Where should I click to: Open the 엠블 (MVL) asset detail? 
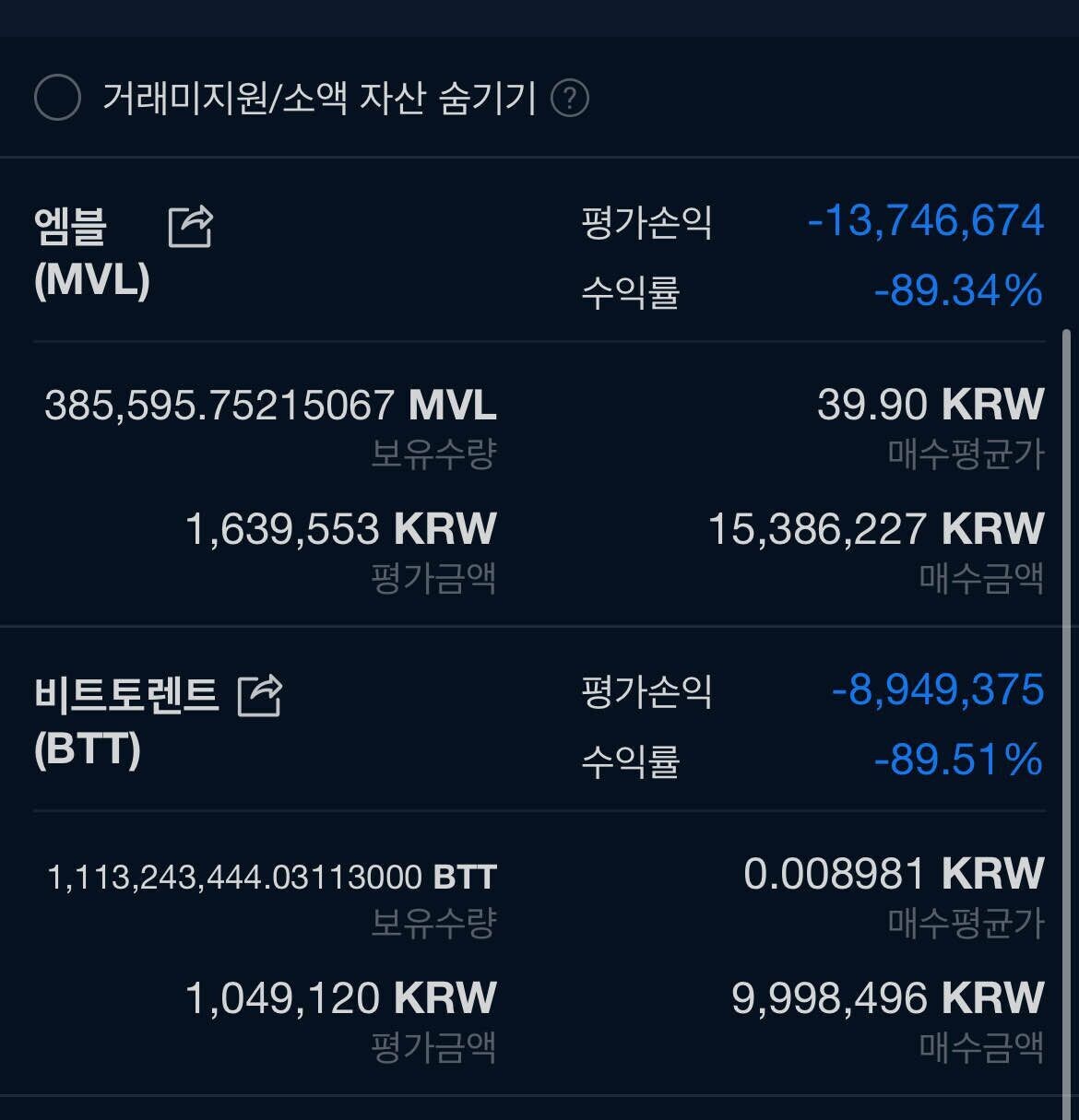92,253
